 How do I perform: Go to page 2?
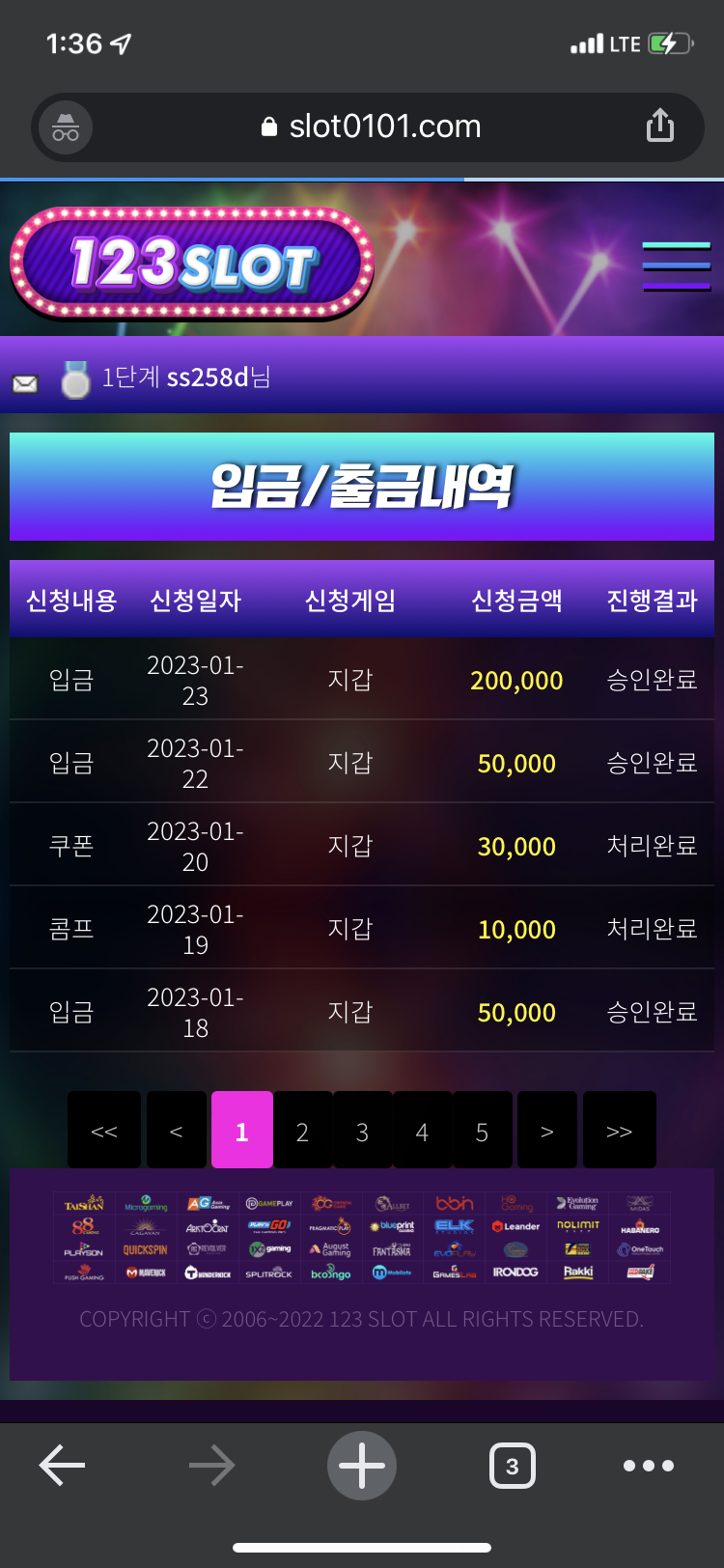pos(302,1132)
